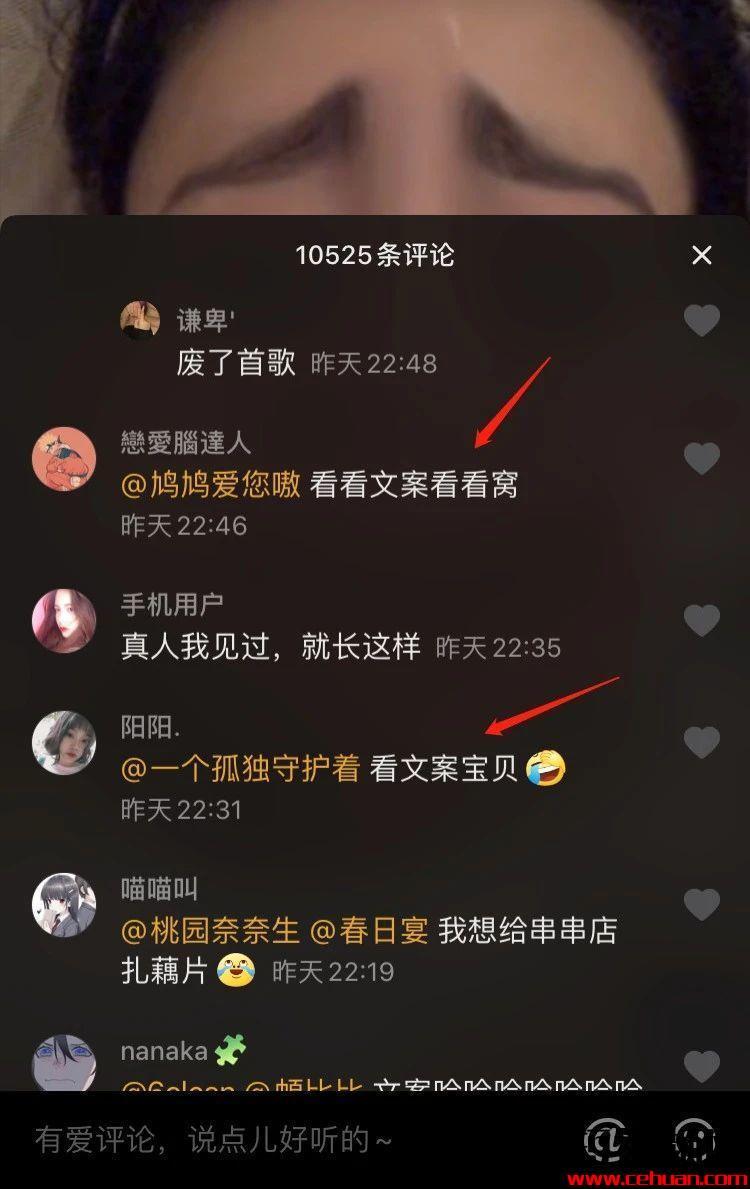Like the comment by 谦卑'
Screen dimensions: 750x1189
point(702,320)
